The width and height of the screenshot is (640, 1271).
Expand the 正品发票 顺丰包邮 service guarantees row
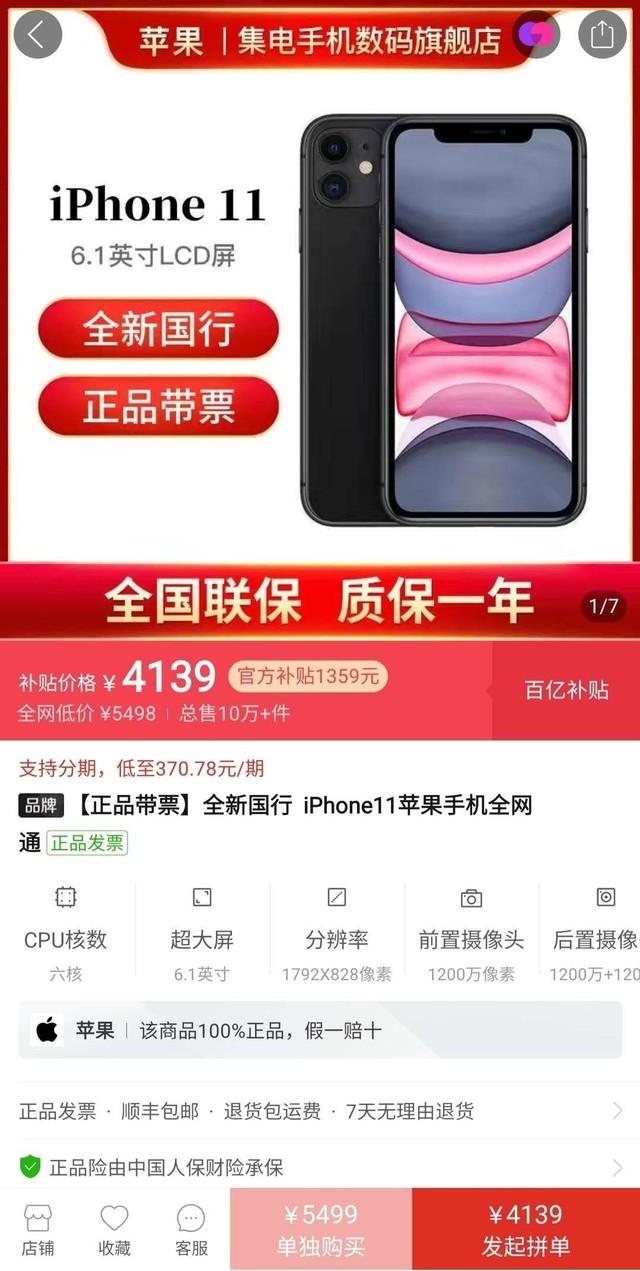(320, 1111)
